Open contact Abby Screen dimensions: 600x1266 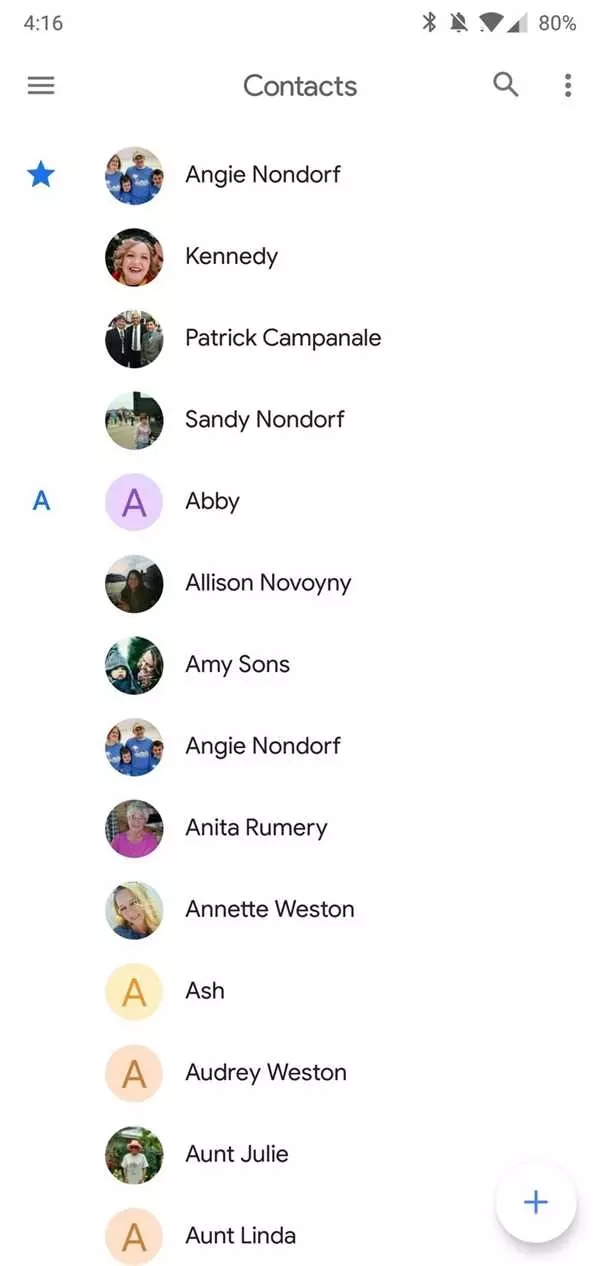click(212, 502)
